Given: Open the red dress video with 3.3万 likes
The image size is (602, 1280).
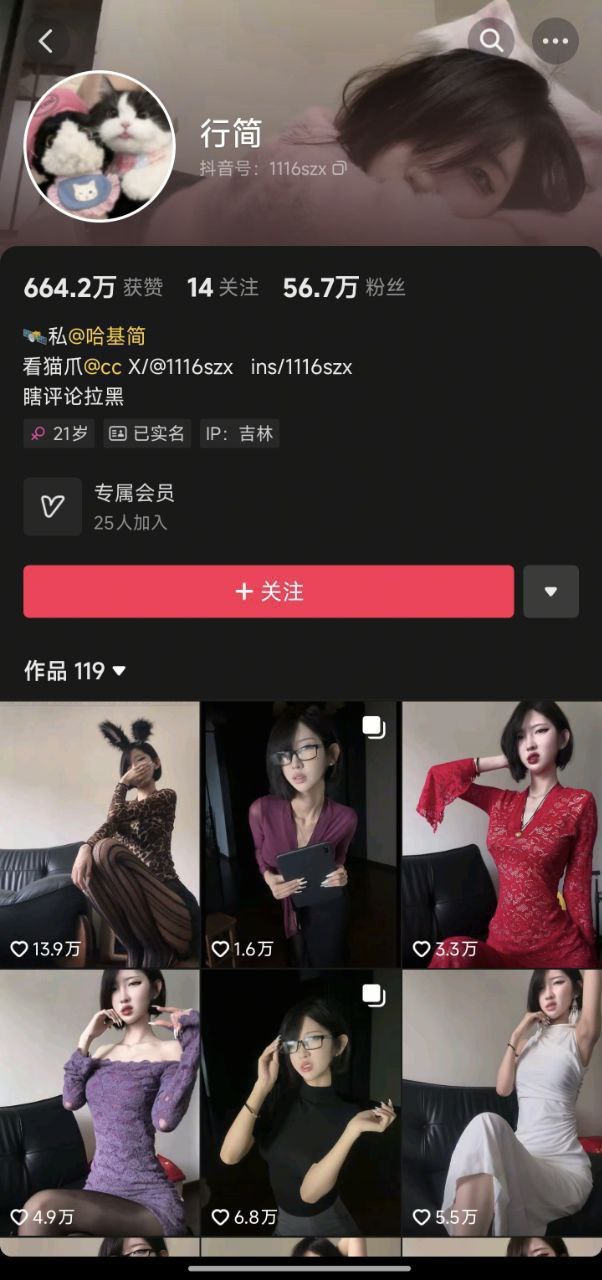Looking at the screenshot, I should pos(501,834).
